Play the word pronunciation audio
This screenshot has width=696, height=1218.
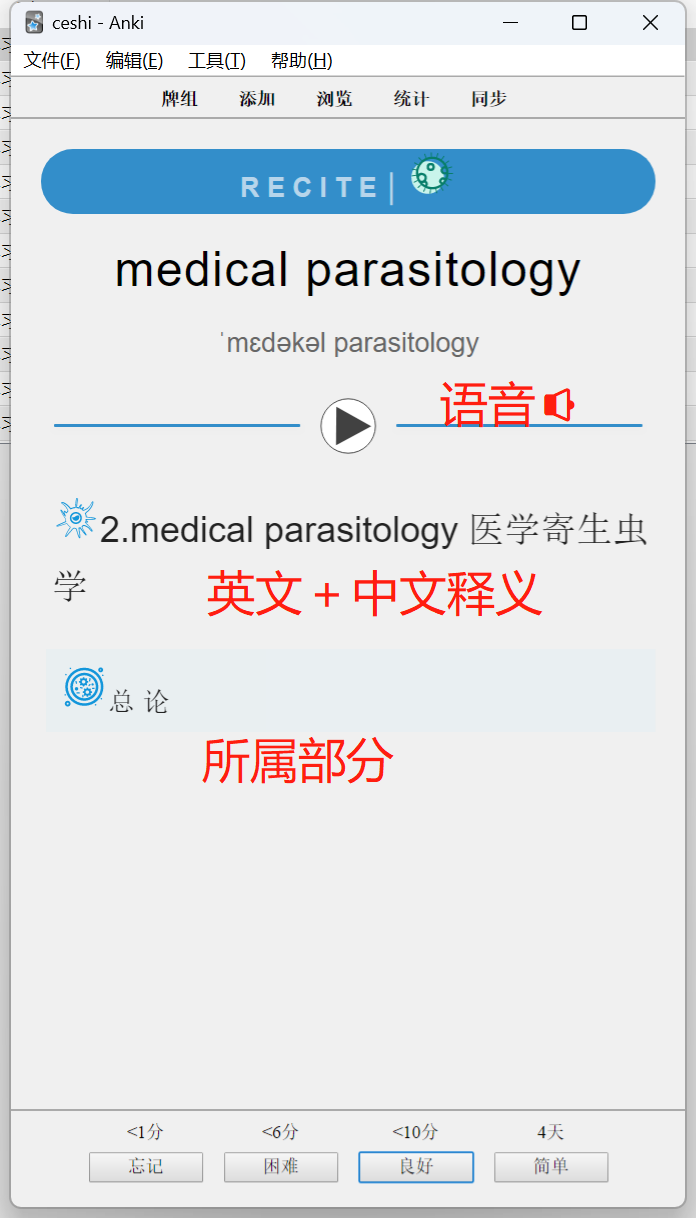tap(348, 426)
